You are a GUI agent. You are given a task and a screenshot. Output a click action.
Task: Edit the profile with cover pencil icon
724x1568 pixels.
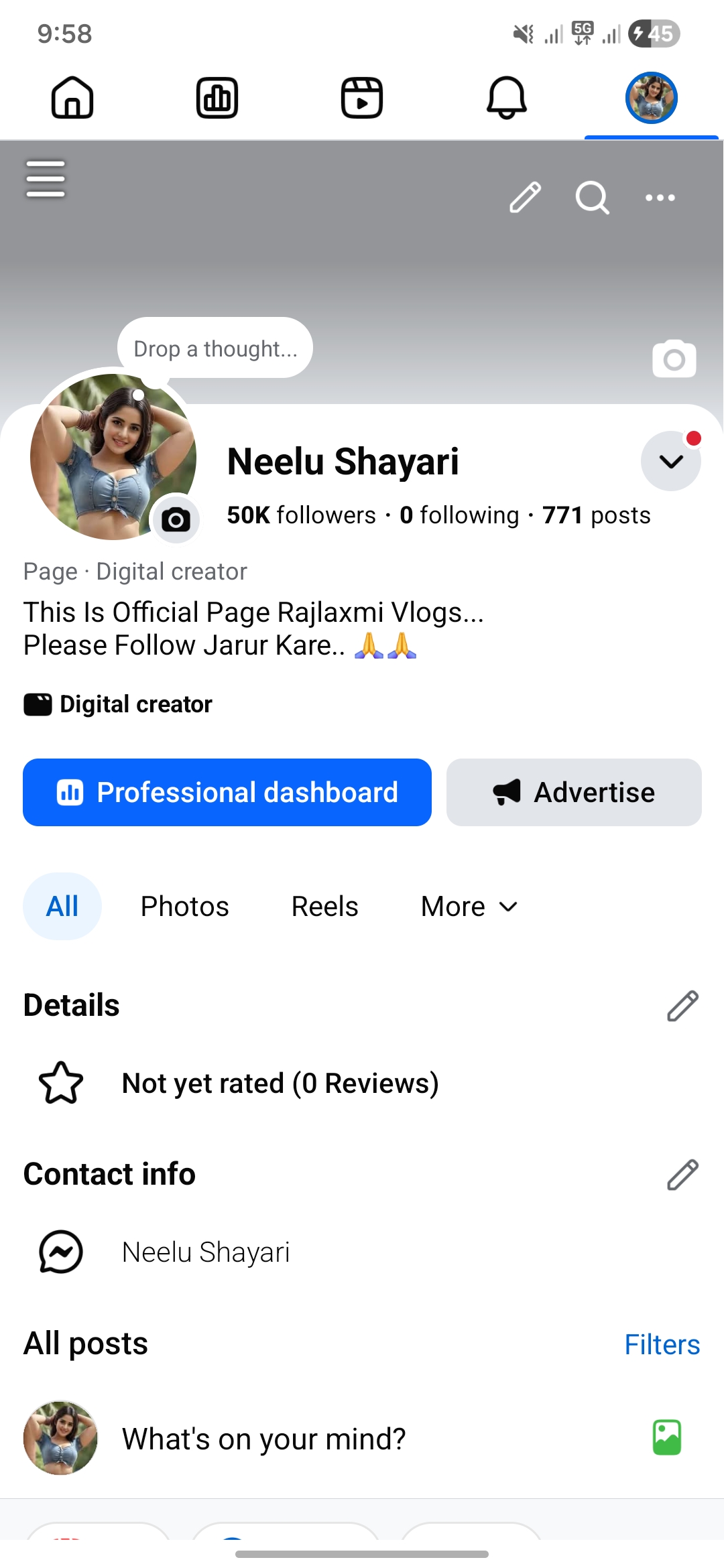525,197
